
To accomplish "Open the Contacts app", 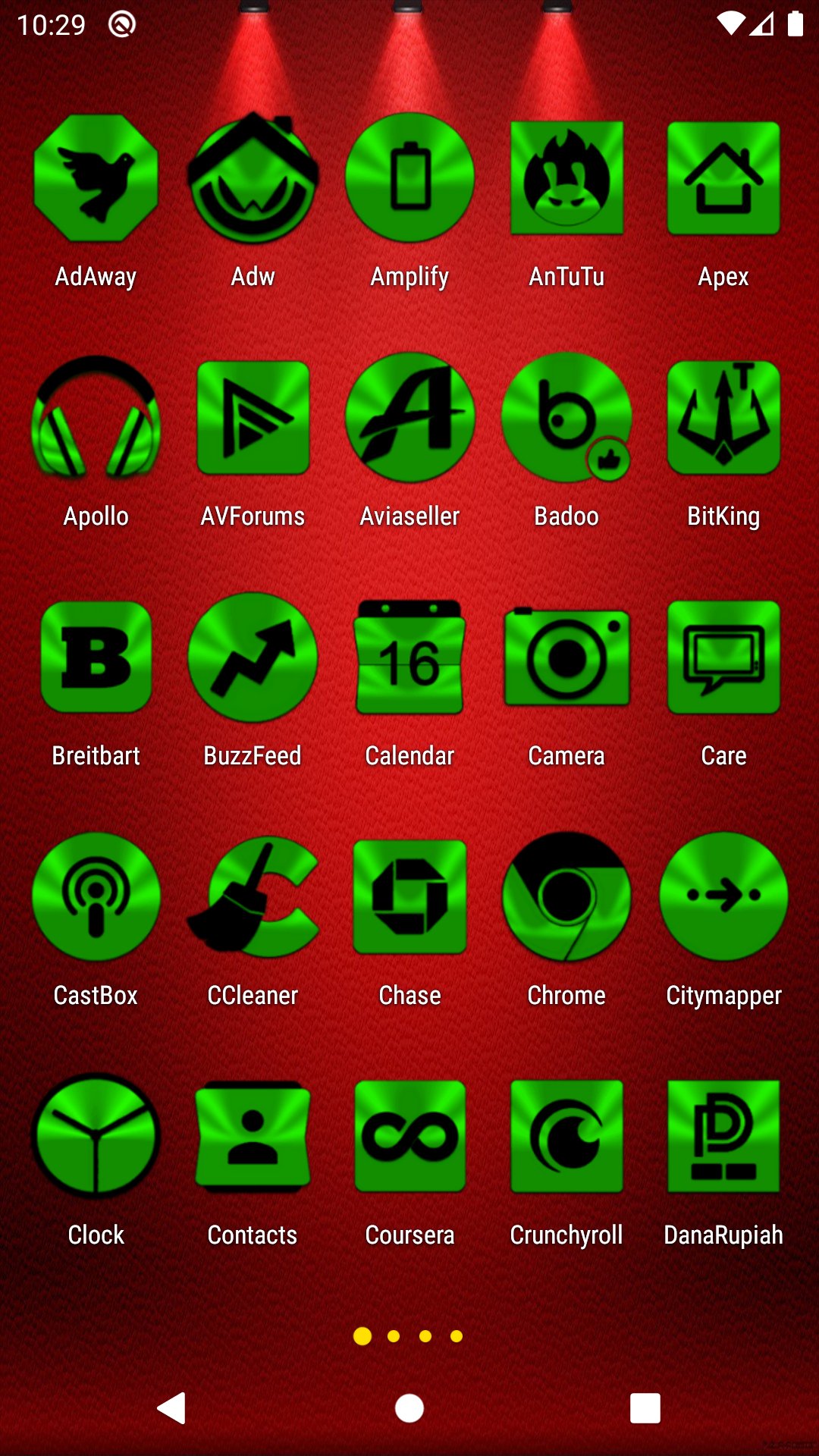I will [x=253, y=1137].
